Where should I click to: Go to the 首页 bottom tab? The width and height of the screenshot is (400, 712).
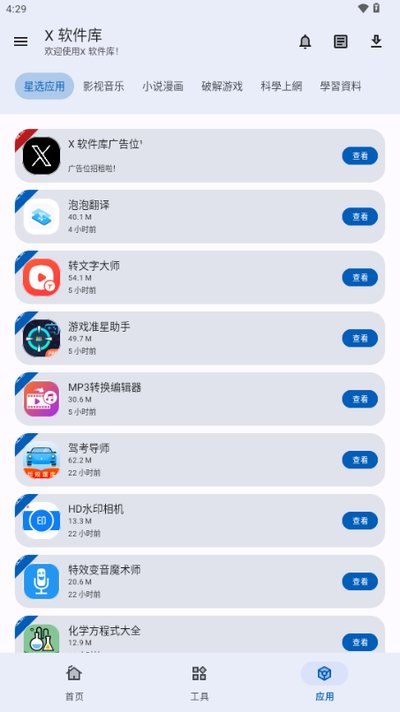(74, 682)
